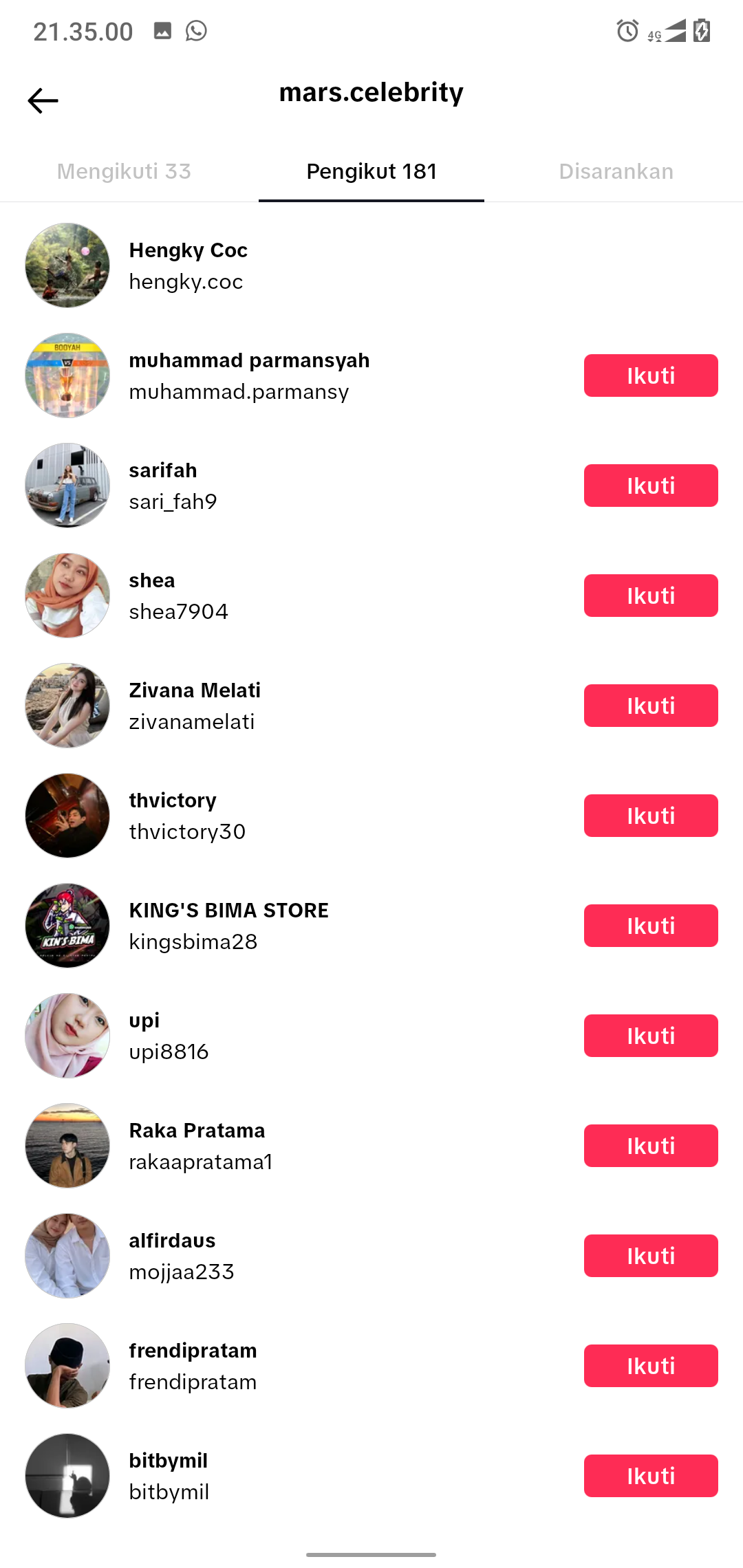View sarifah's profile picture row
743x1568 pixels.
coord(67,486)
